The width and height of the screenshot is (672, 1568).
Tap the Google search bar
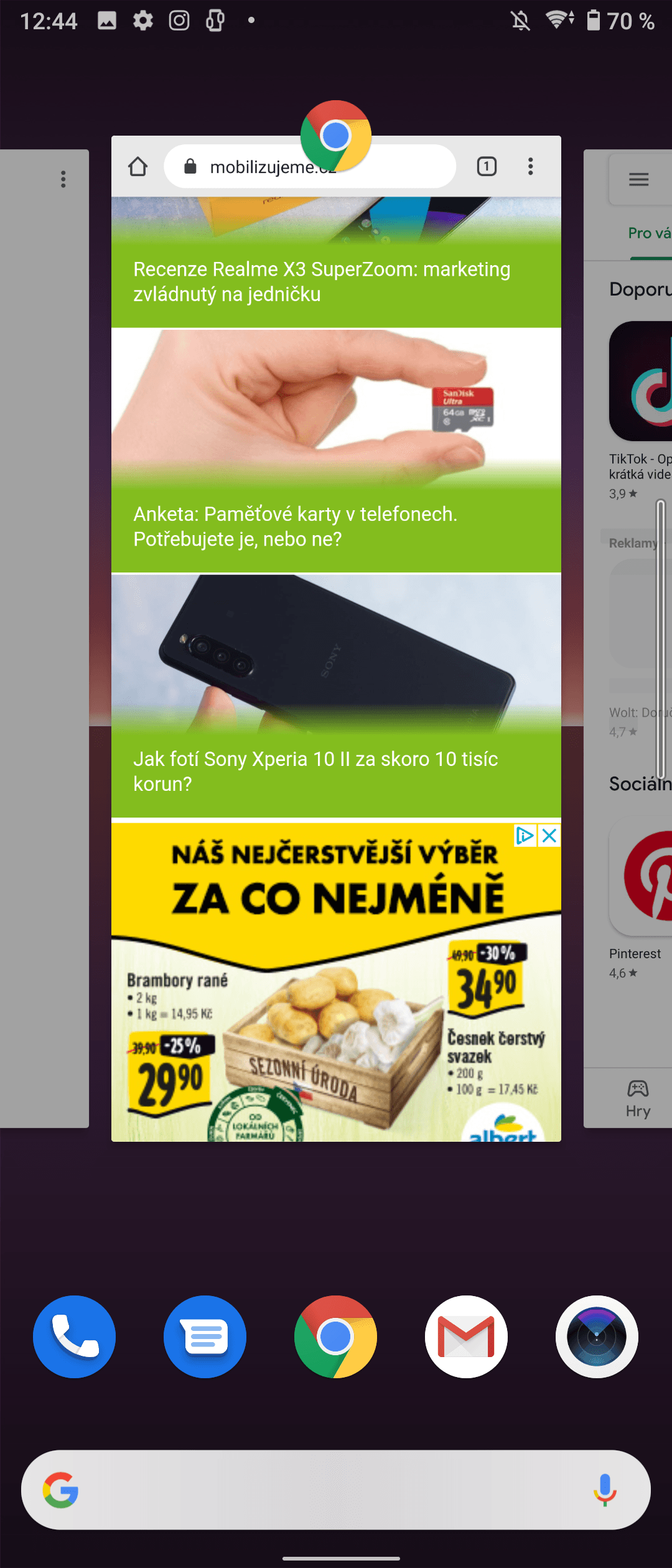[324, 1490]
